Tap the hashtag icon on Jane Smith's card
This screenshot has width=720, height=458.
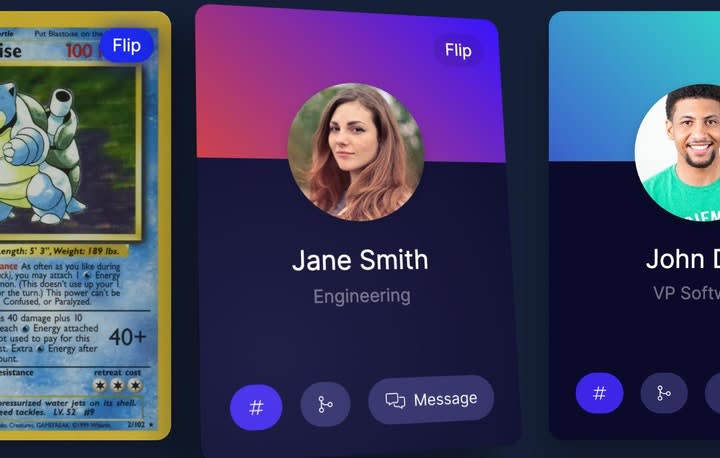tap(256, 407)
